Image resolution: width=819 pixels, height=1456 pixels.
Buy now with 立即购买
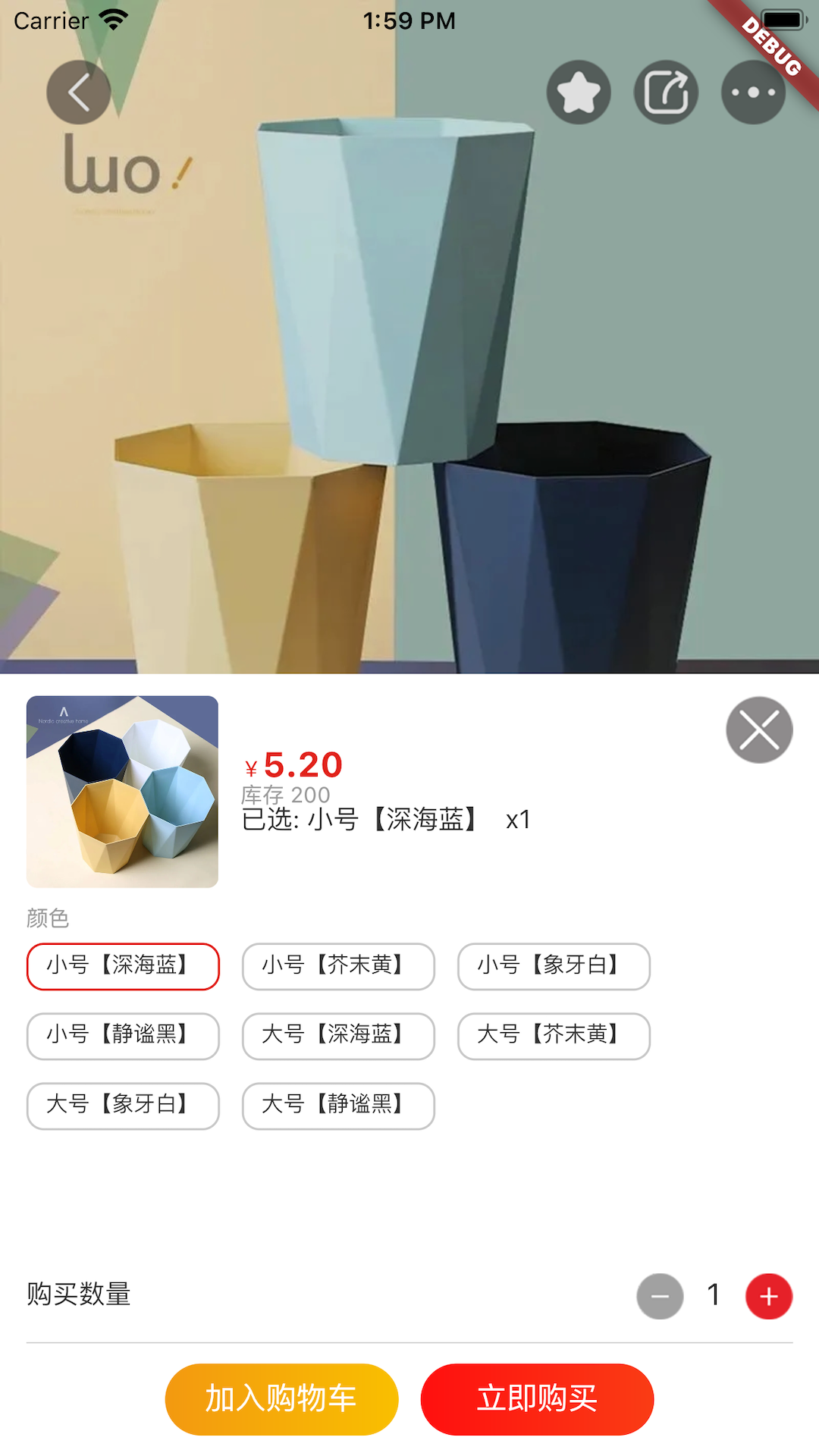pos(537,1399)
